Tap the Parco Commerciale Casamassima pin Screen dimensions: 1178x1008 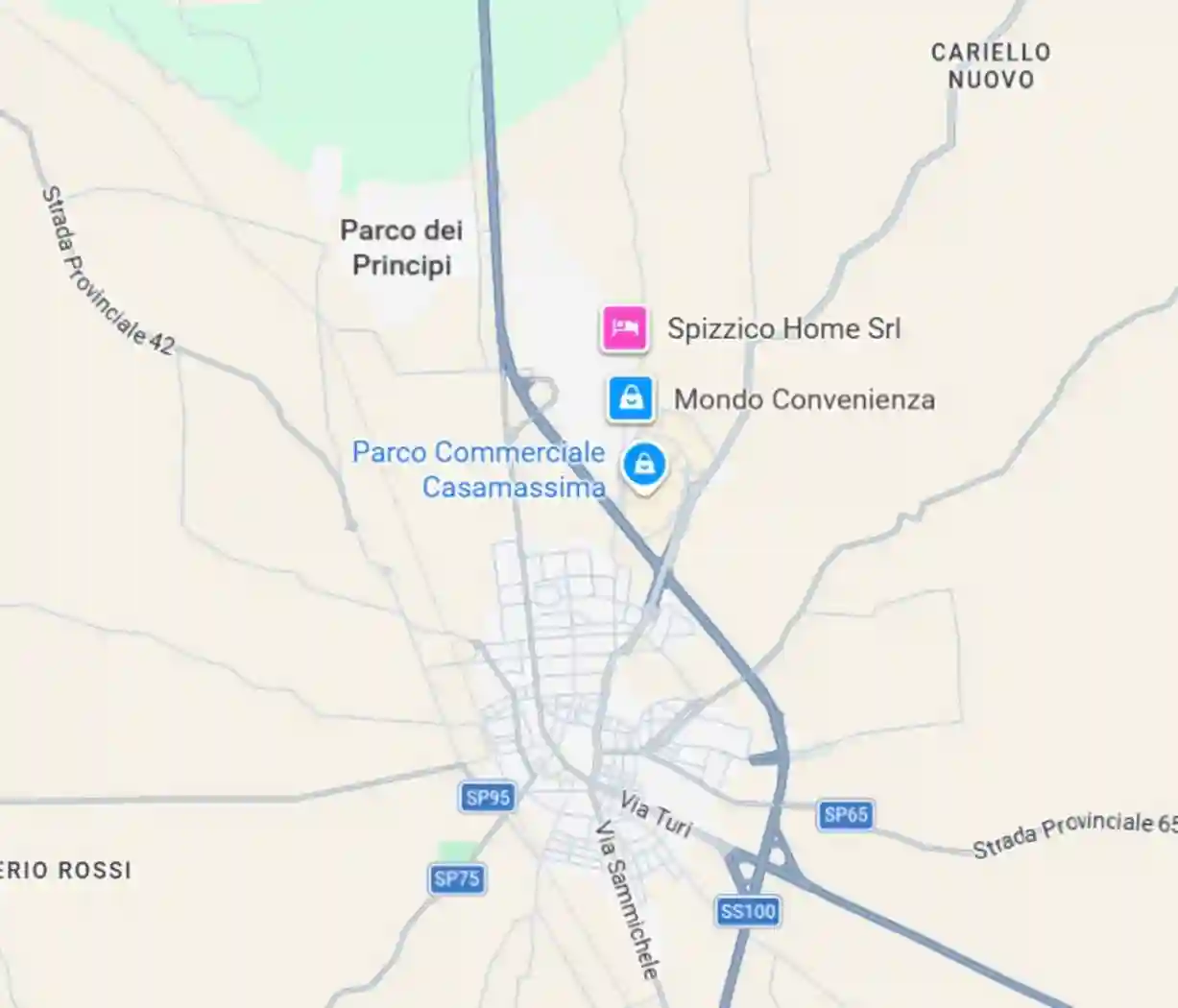(x=644, y=465)
